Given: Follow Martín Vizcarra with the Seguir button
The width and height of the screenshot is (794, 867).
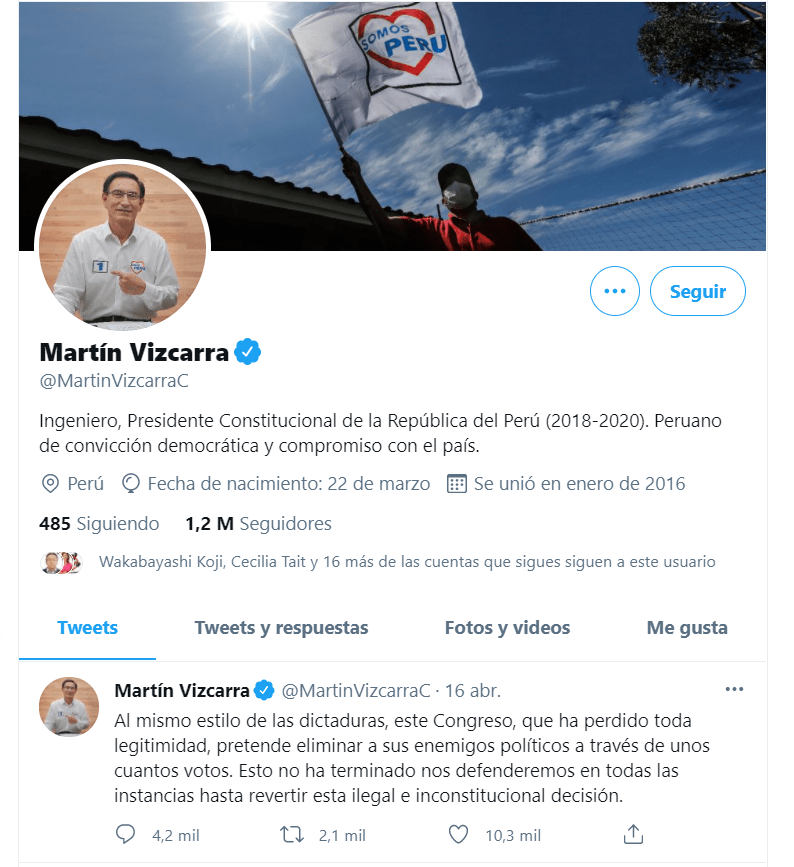Looking at the screenshot, I should pos(697,292).
